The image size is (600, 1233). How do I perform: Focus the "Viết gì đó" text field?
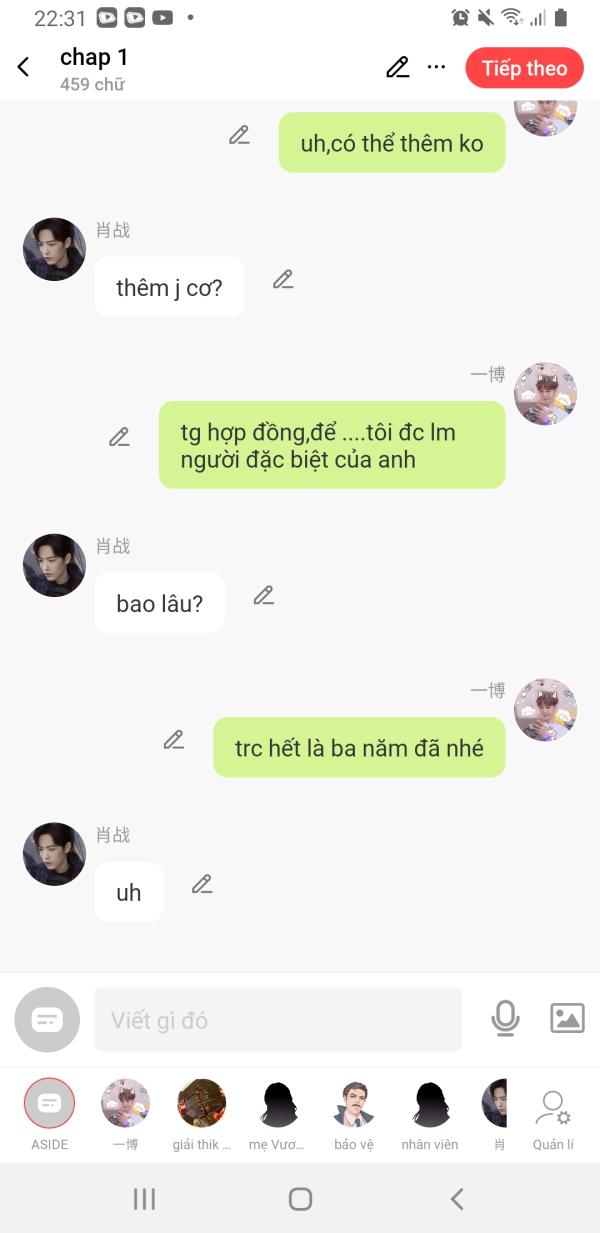point(278,1020)
